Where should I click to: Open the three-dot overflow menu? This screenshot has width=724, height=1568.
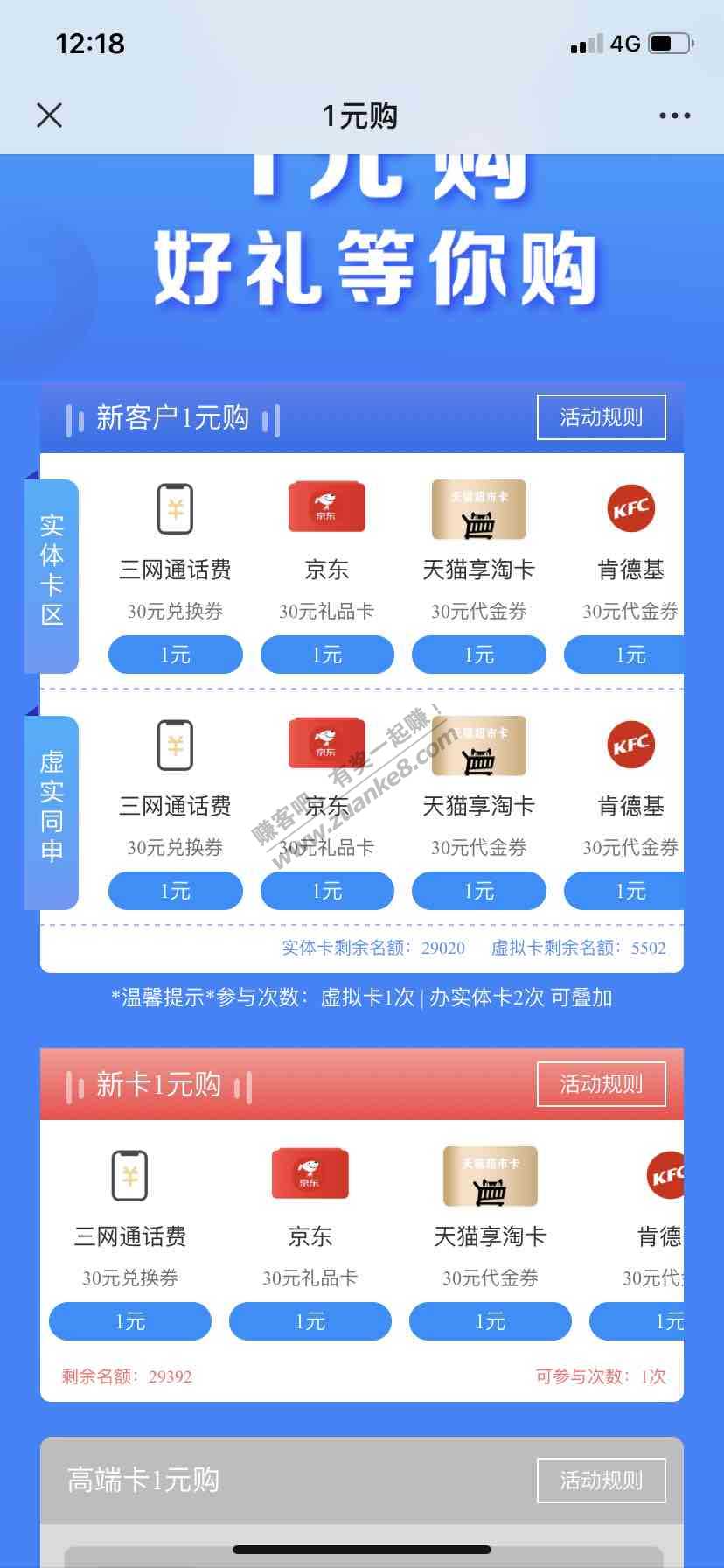click(x=674, y=115)
